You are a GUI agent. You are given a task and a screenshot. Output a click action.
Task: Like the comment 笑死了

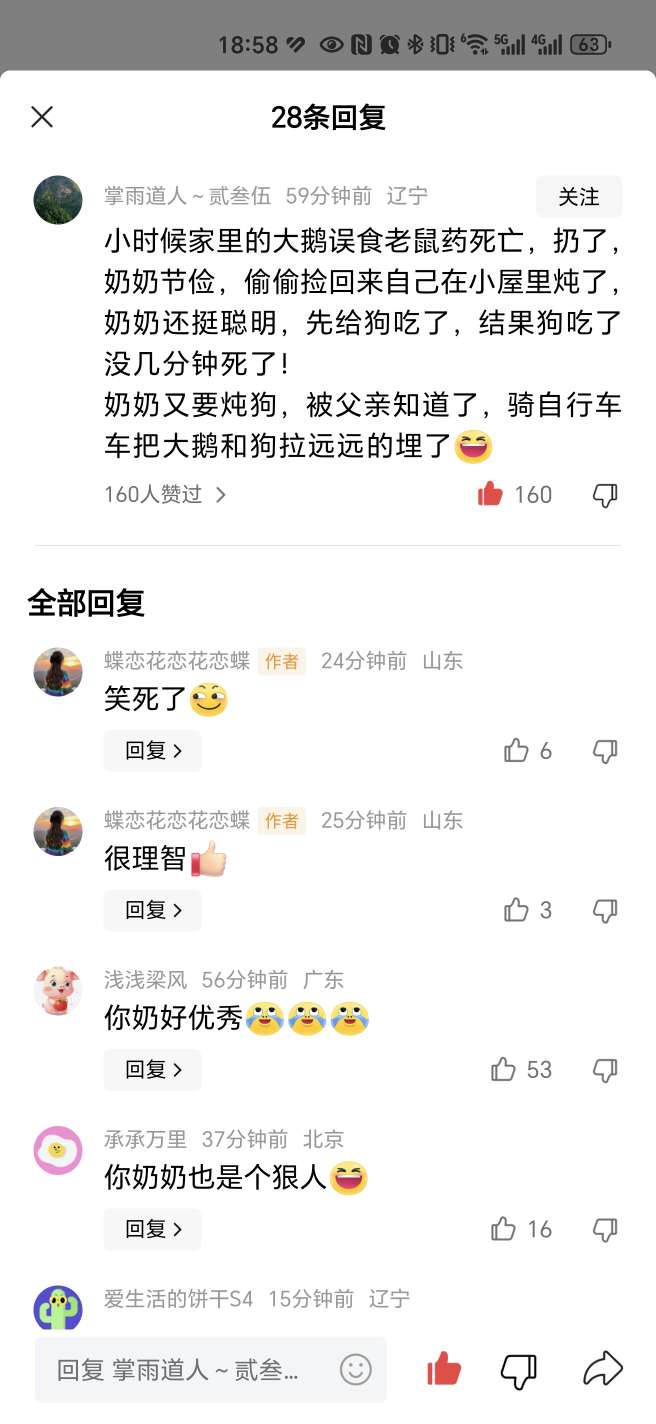pos(516,751)
